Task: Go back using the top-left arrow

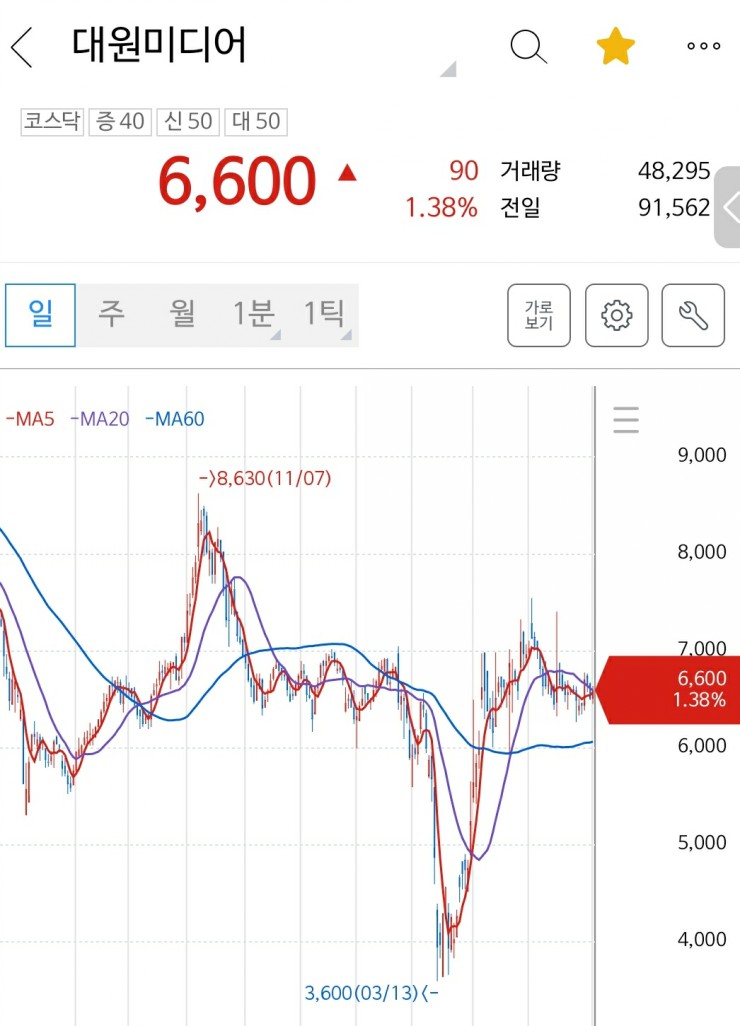Action: [x=22, y=47]
